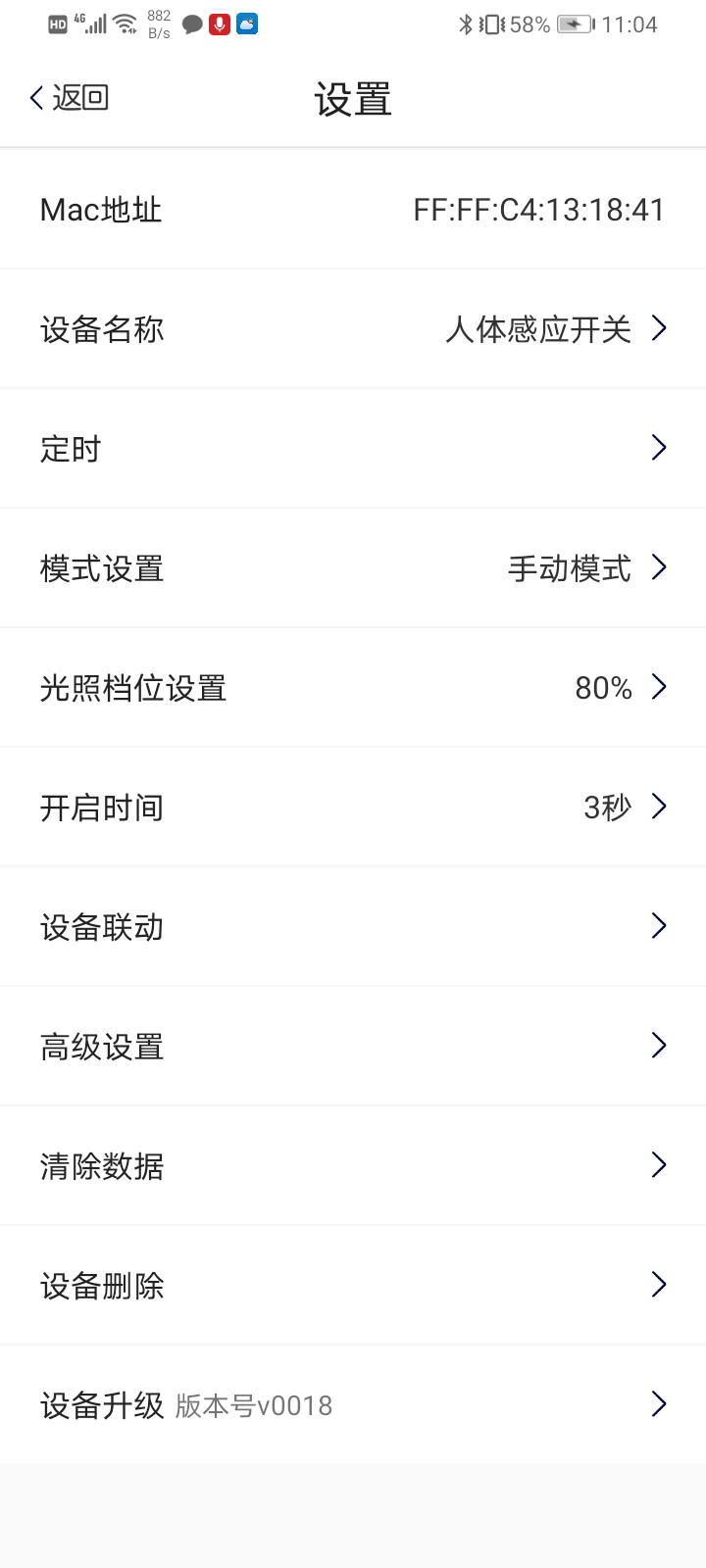Image resolution: width=706 pixels, height=1568 pixels.
Task: Adjust the 光照档位设置 level
Action: pyautogui.click(x=353, y=688)
